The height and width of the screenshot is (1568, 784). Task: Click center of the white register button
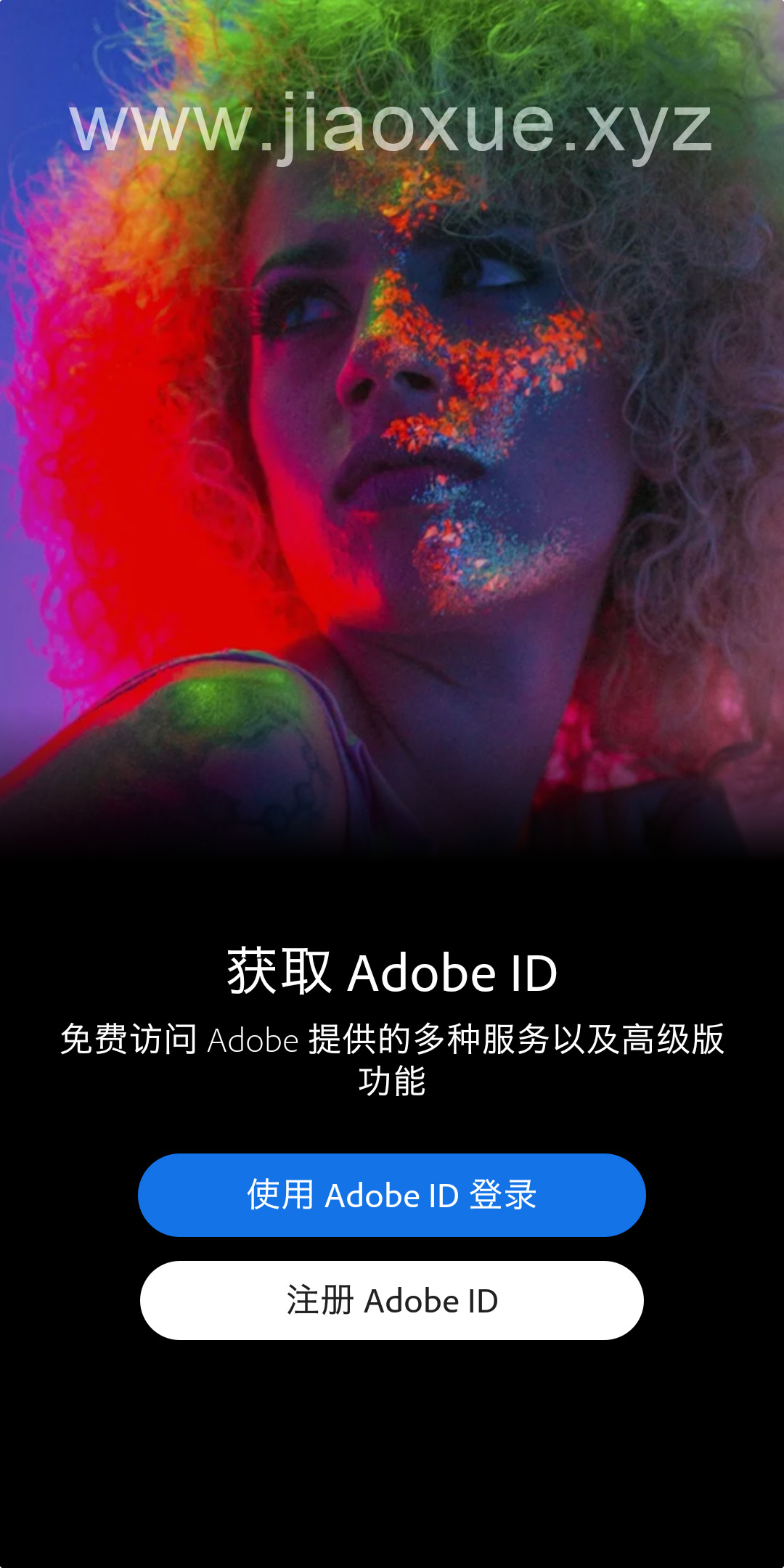click(392, 1299)
